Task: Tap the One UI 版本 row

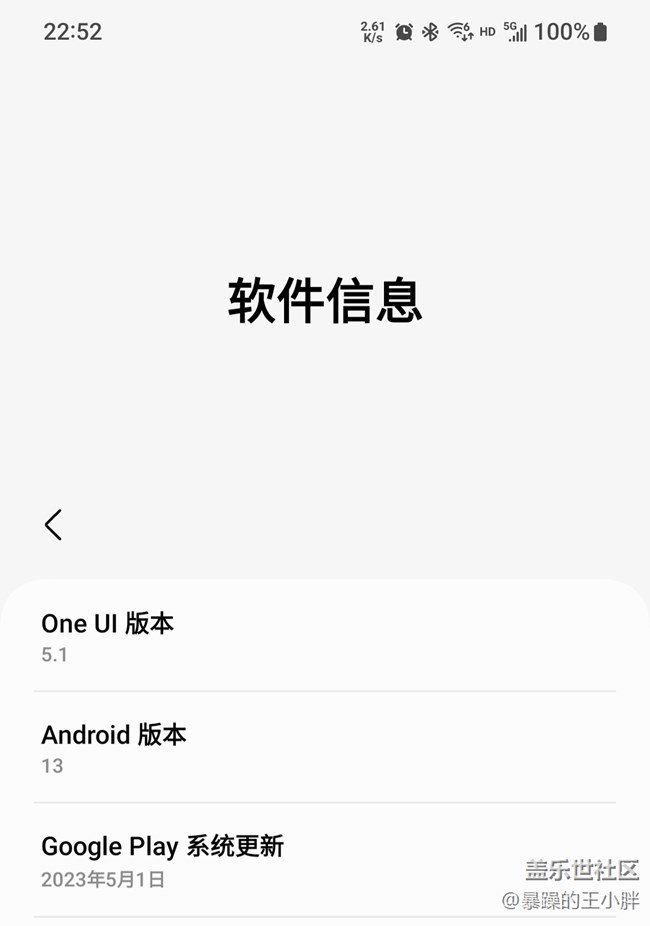Action: tap(324, 637)
